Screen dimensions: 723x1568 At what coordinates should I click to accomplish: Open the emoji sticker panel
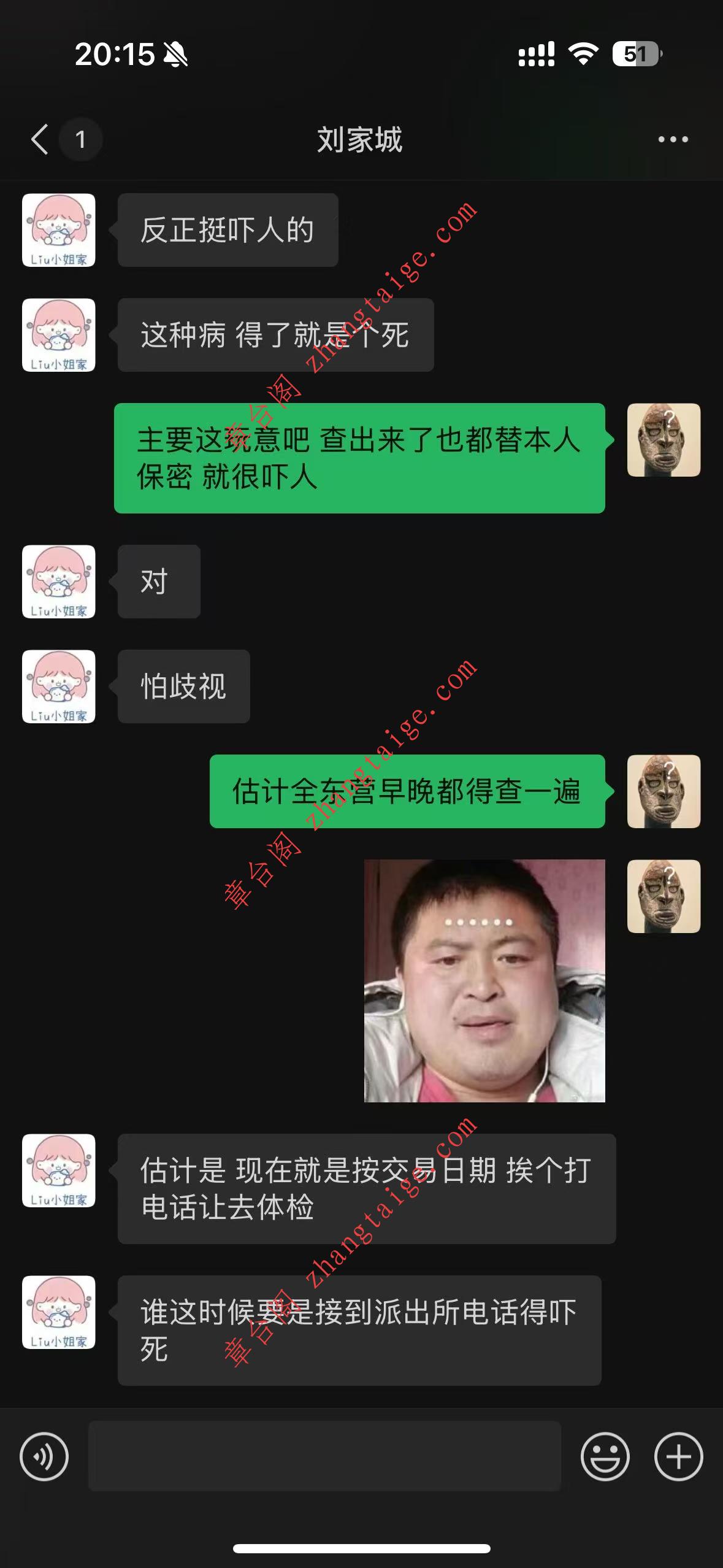pos(605,1456)
